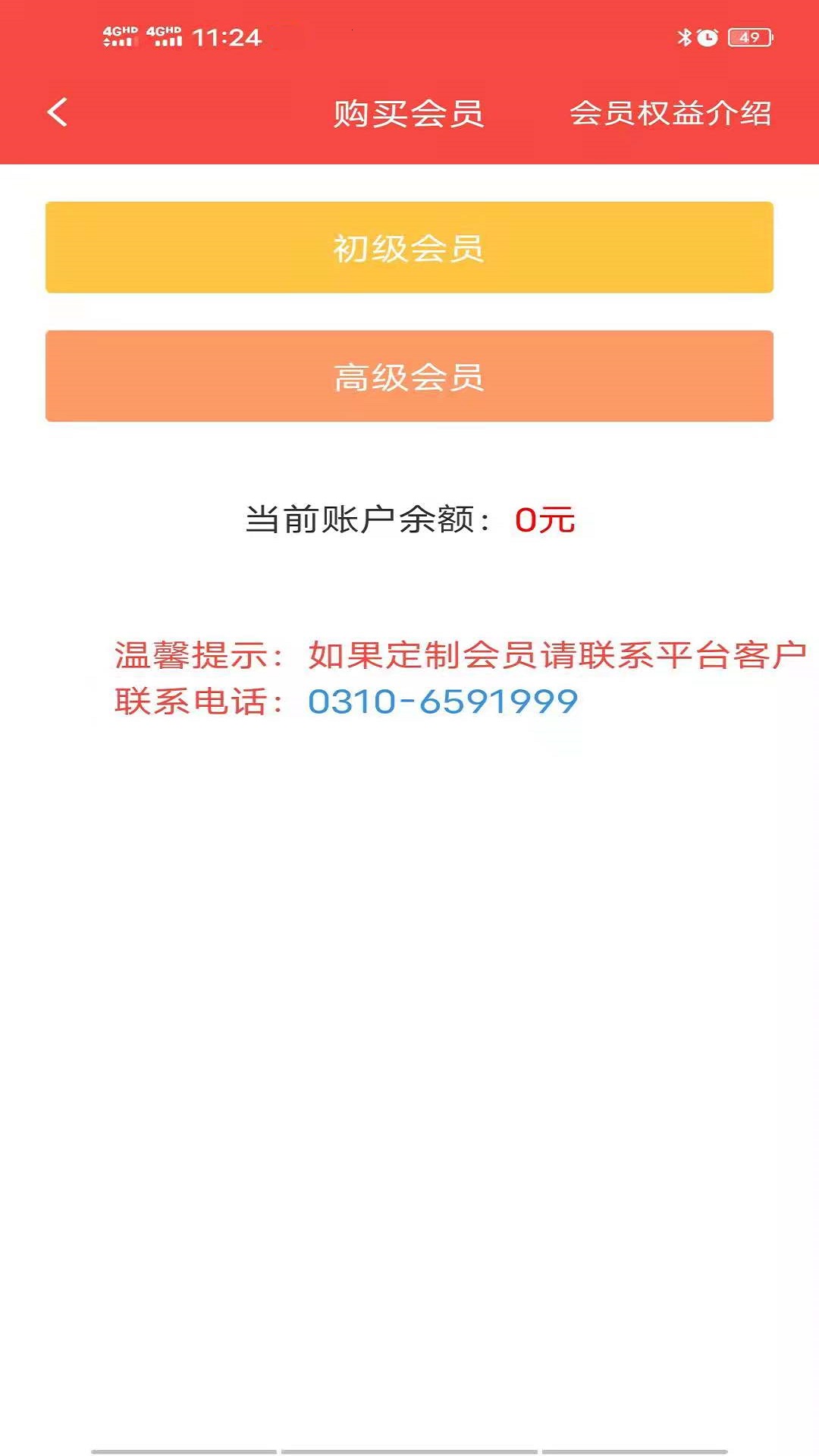819x1456 pixels.
Task: Select the 高级会员 membership option
Action: point(409,375)
